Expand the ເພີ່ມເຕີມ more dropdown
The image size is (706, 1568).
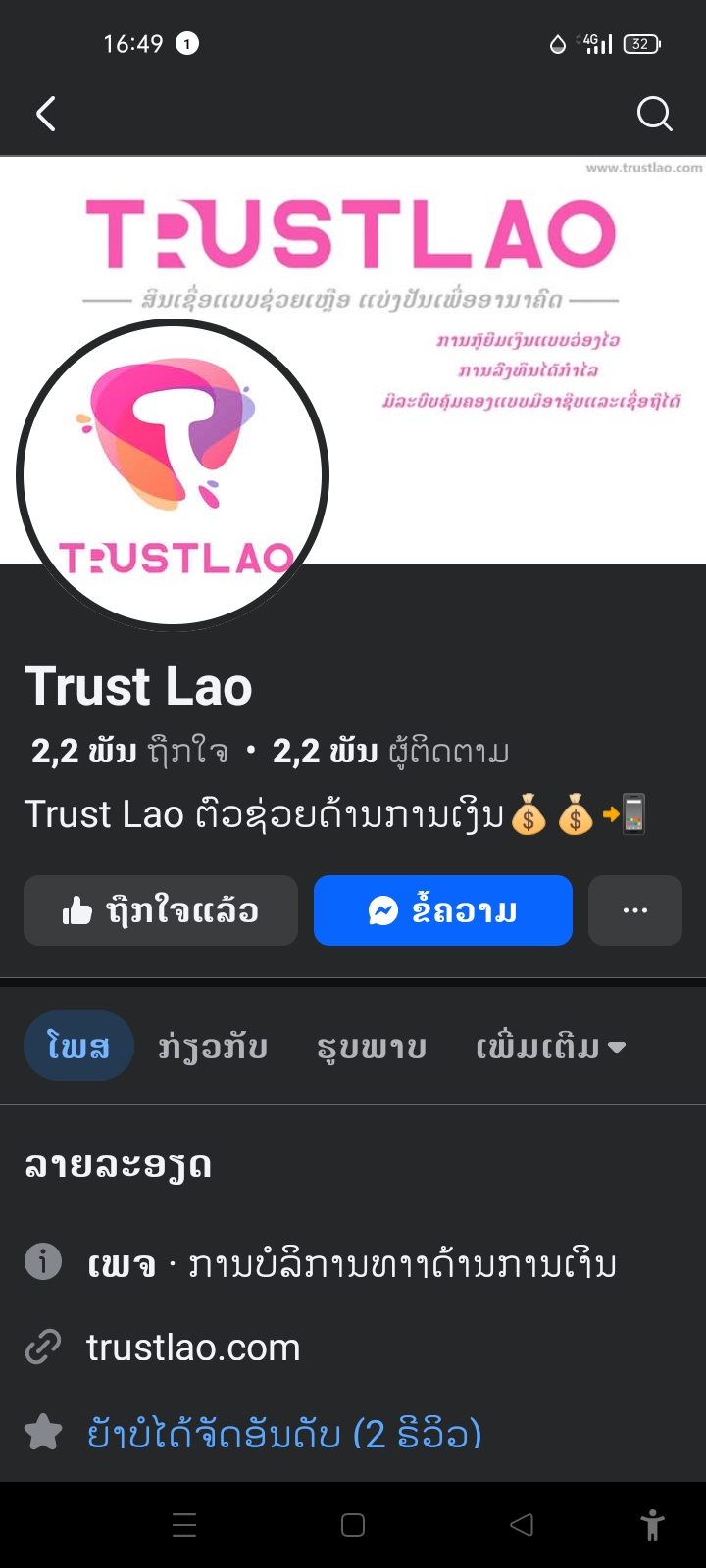[x=550, y=1047]
